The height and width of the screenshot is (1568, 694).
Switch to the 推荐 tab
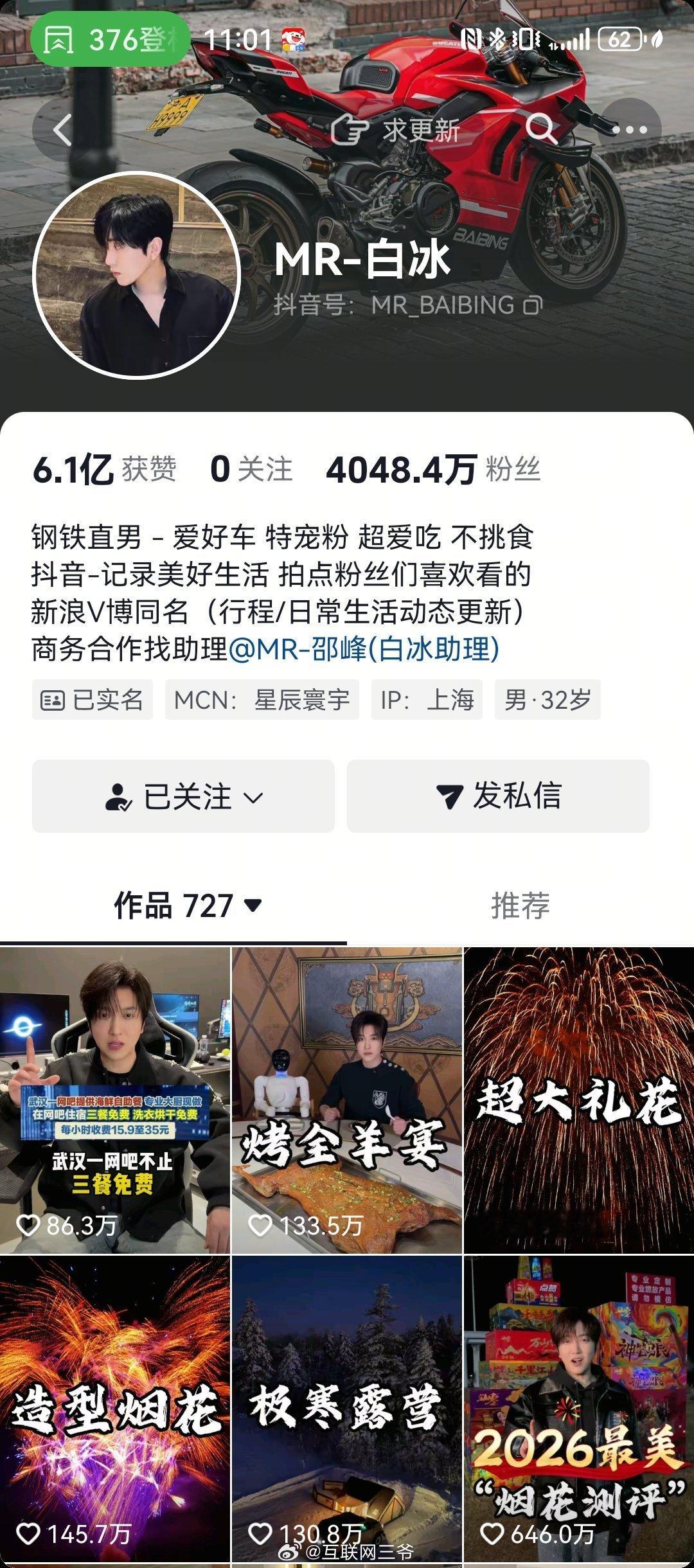tap(522, 902)
